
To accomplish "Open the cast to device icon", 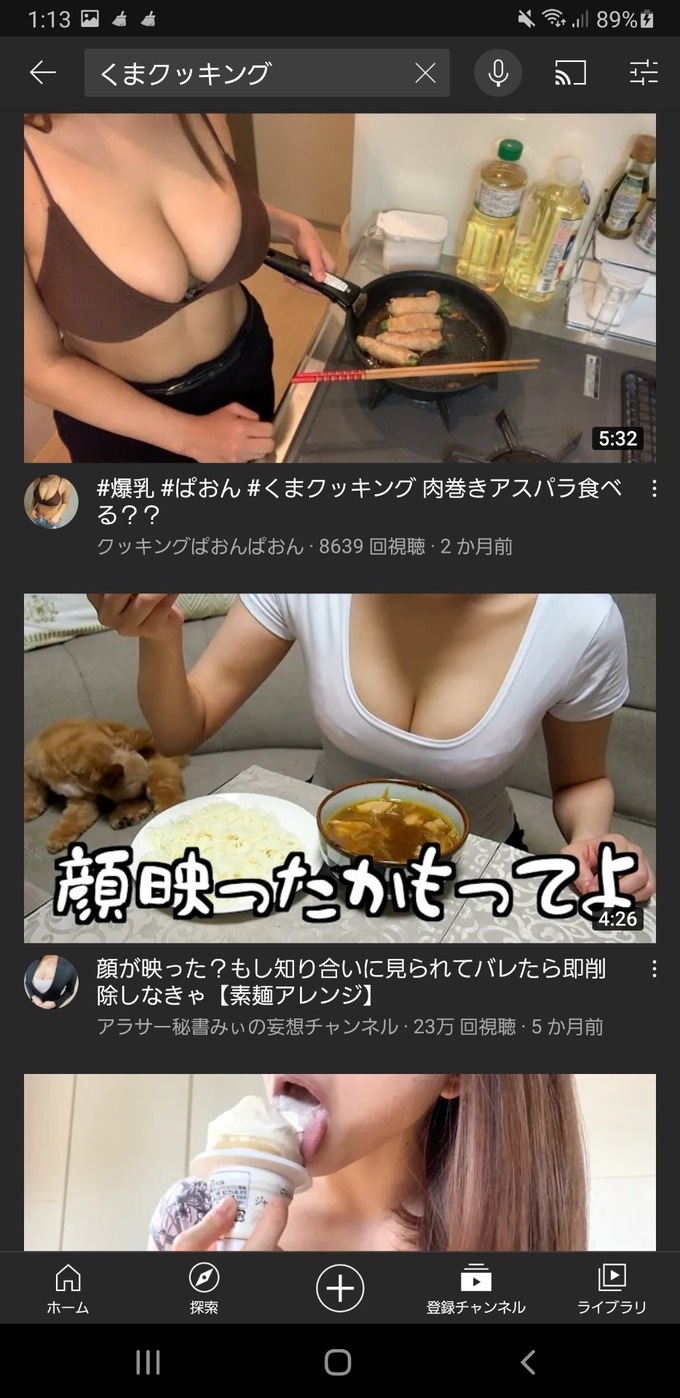I will point(570,73).
